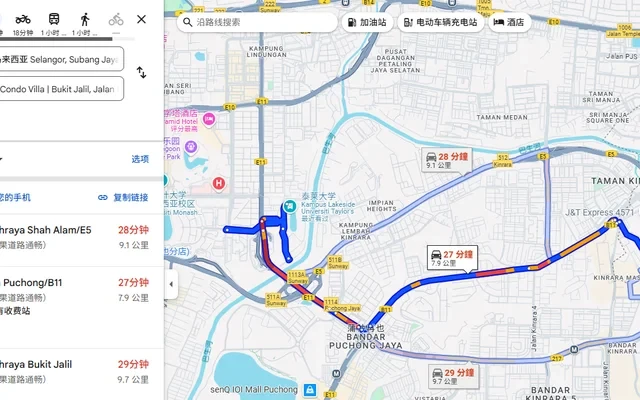
Task: Switch to walking travel mode
Action: [x=85, y=19]
